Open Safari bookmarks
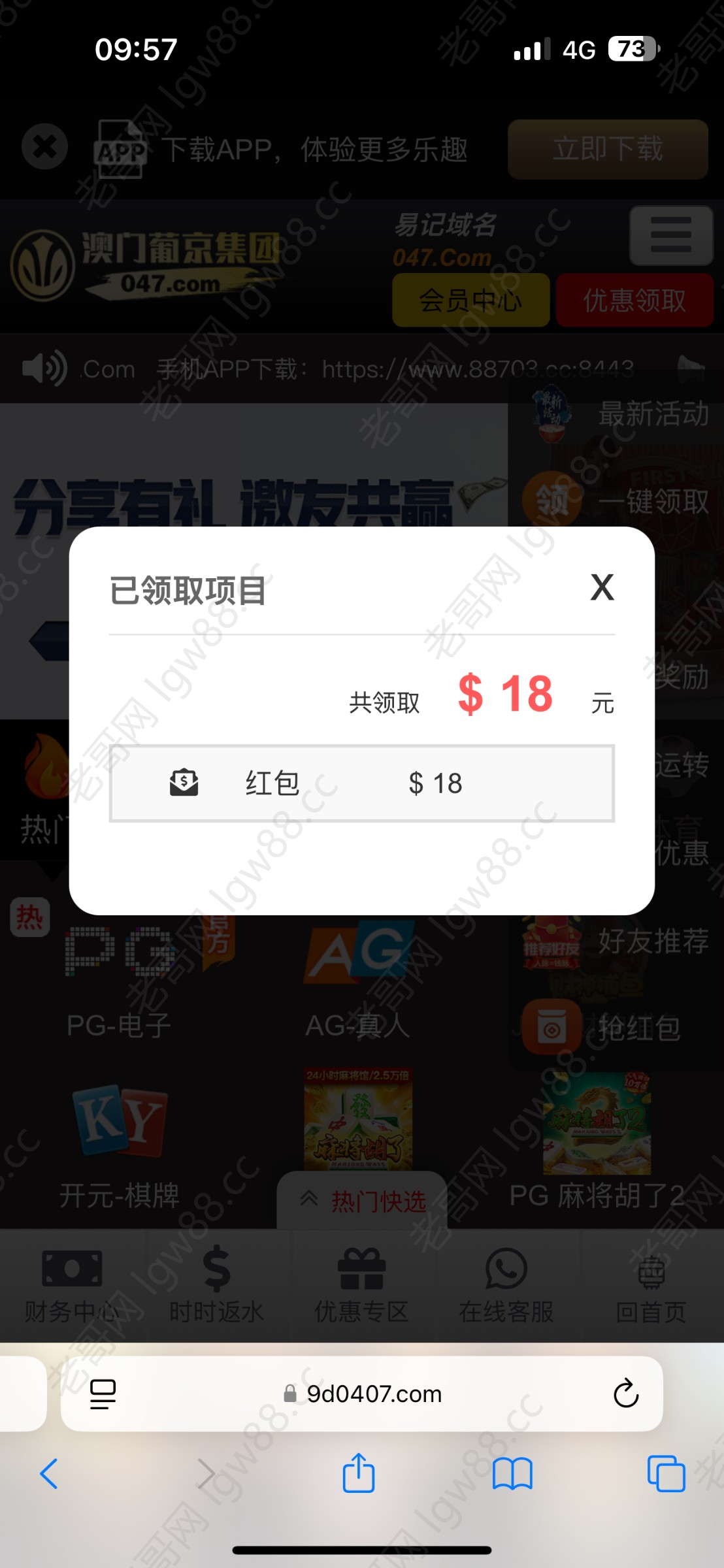 point(512,1474)
